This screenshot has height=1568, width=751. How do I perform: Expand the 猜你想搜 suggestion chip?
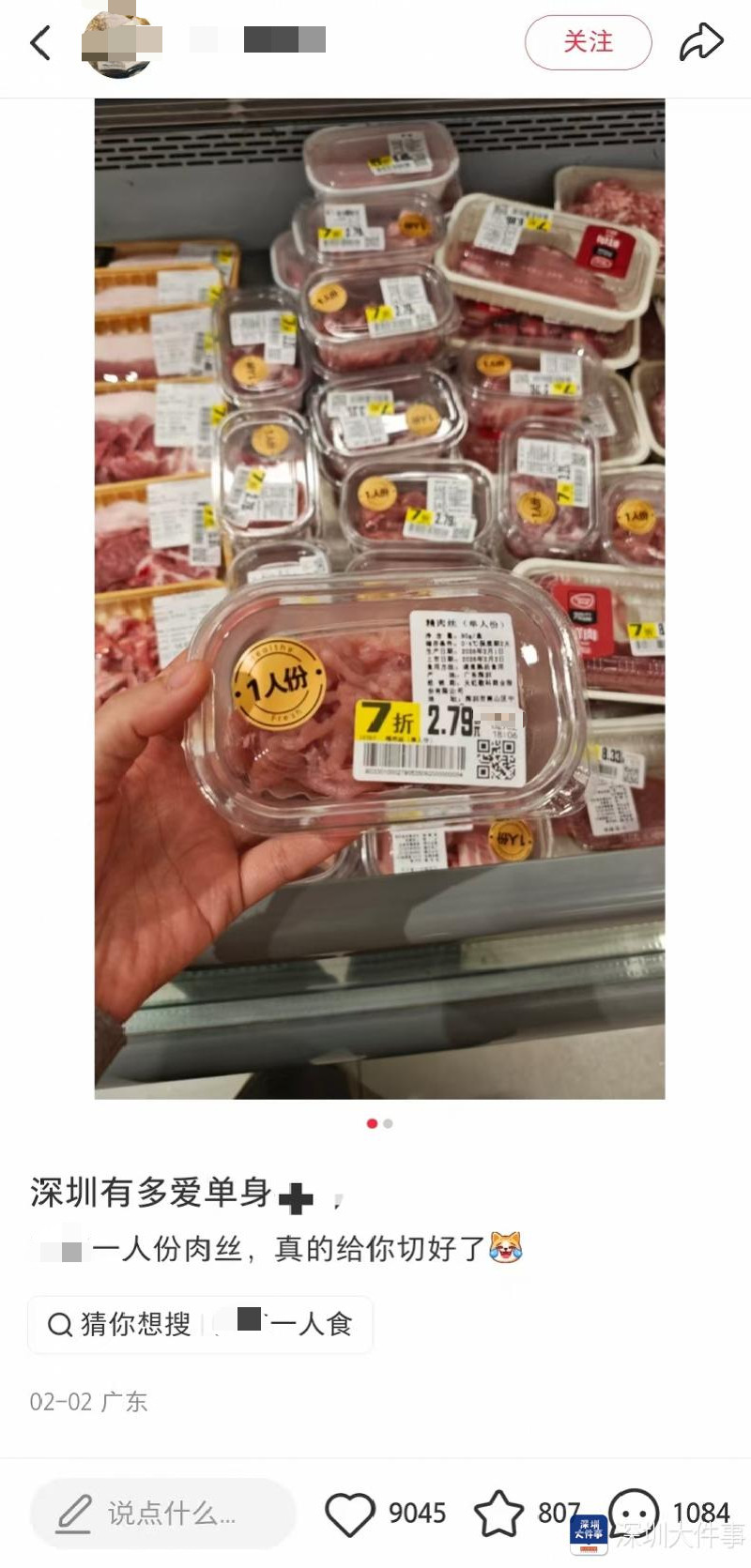200,1324
